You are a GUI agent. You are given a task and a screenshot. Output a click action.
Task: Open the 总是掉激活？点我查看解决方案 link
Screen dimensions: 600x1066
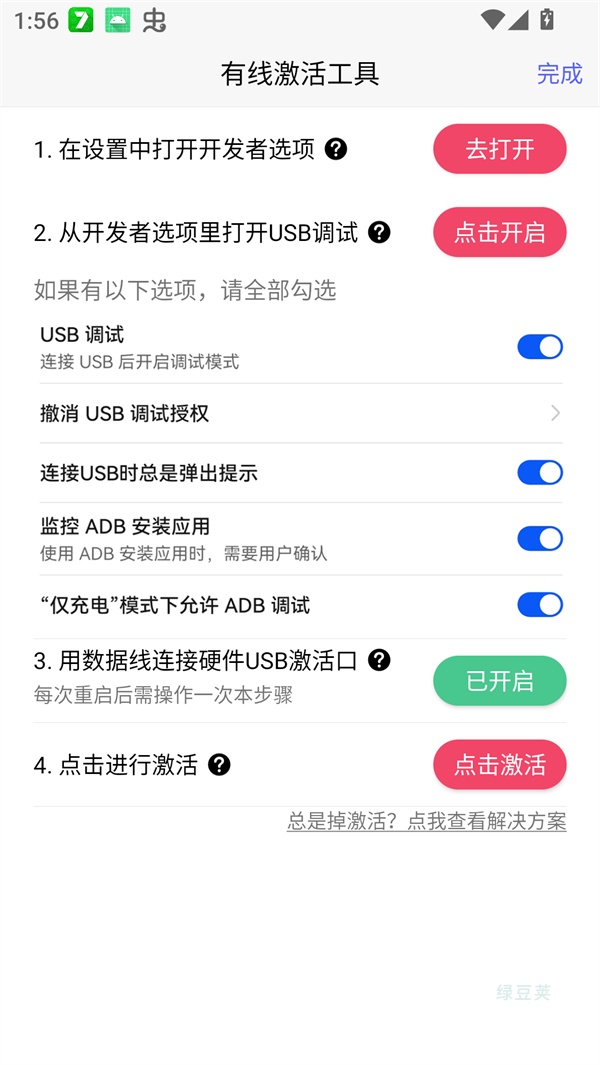coord(427,822)
